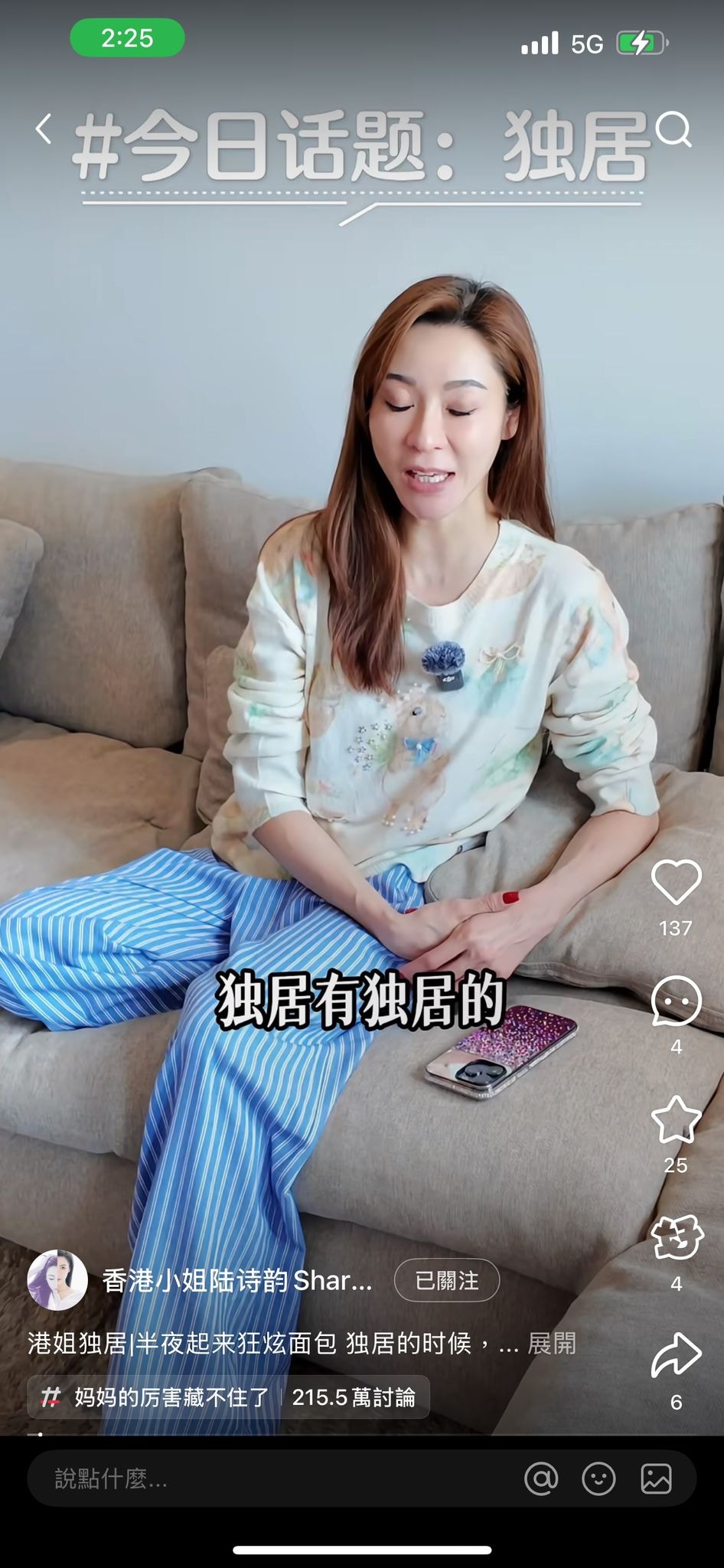The image size is (724, 1568).
Task: Add the video to favorites with the star
Action: (x=676, y=1119)
